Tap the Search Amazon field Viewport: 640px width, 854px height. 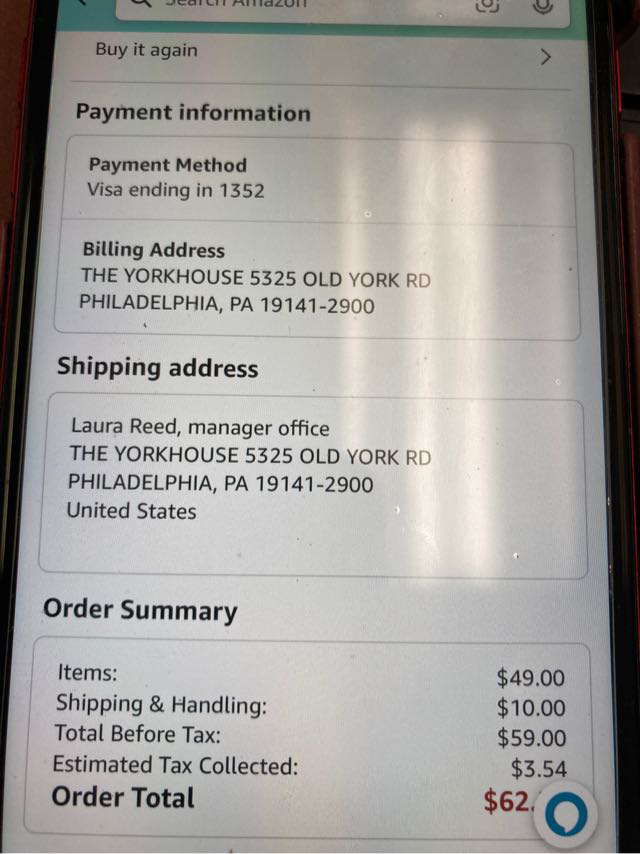290,5
